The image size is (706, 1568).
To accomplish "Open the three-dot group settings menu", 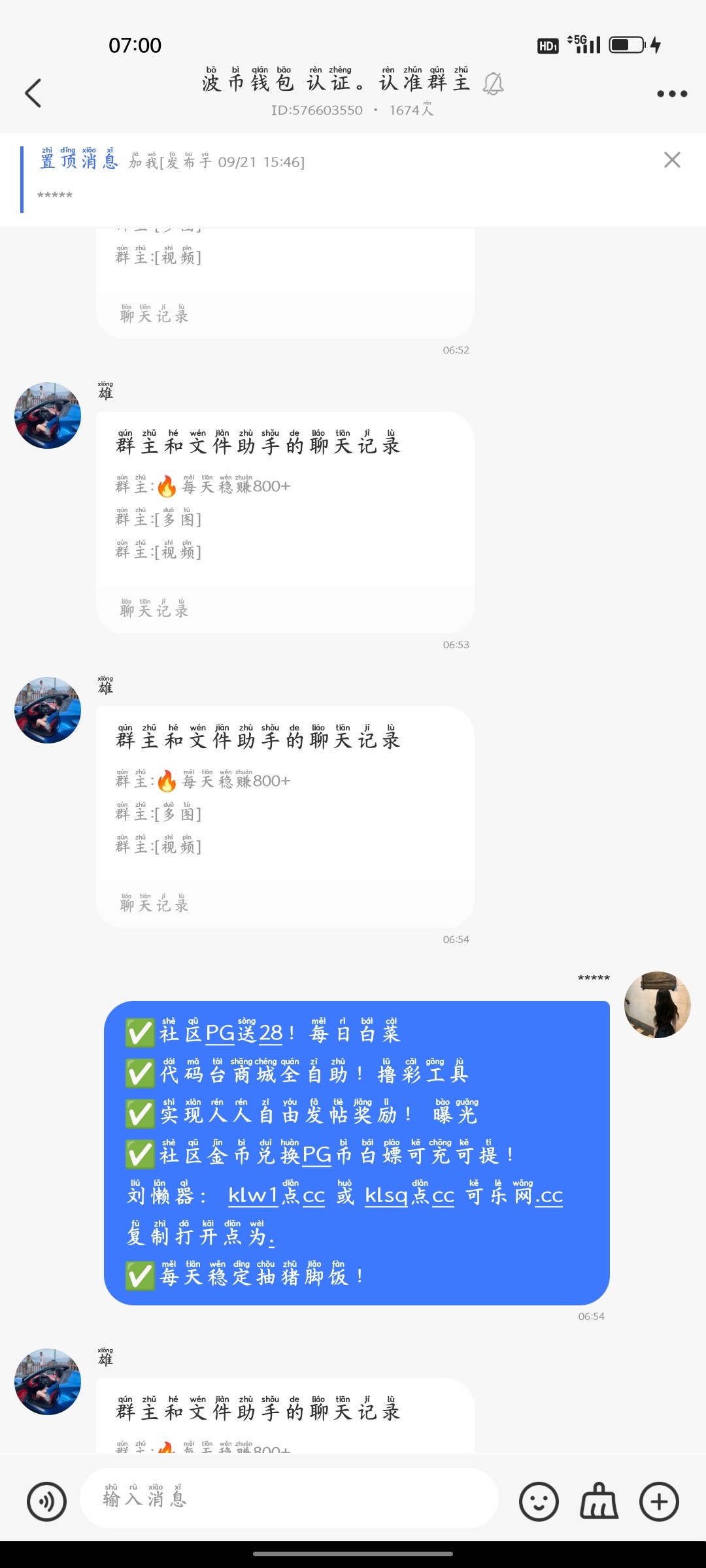I will [x=671, y=93].
